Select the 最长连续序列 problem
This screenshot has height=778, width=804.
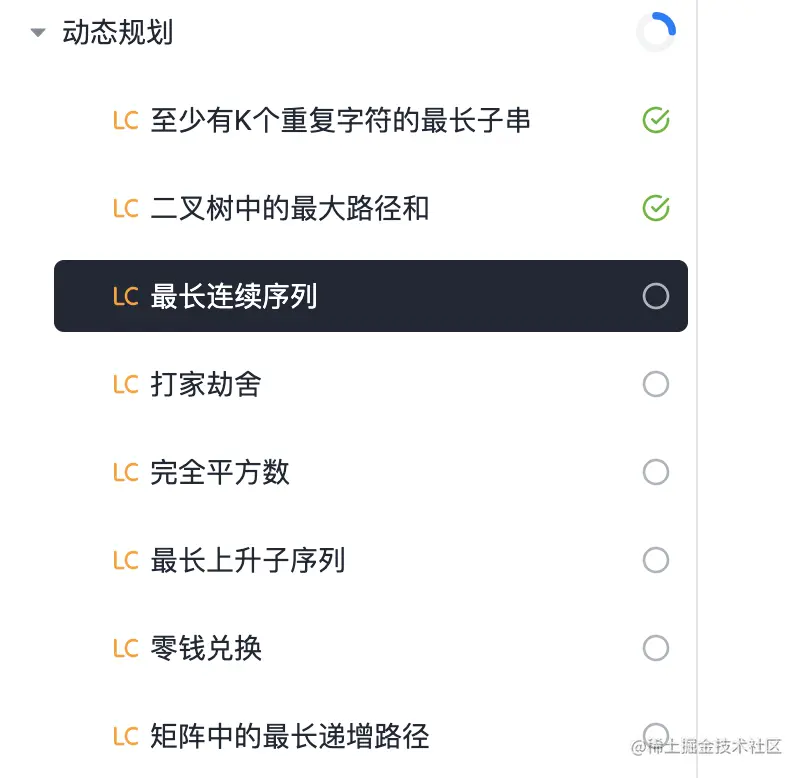coord(234,297)
